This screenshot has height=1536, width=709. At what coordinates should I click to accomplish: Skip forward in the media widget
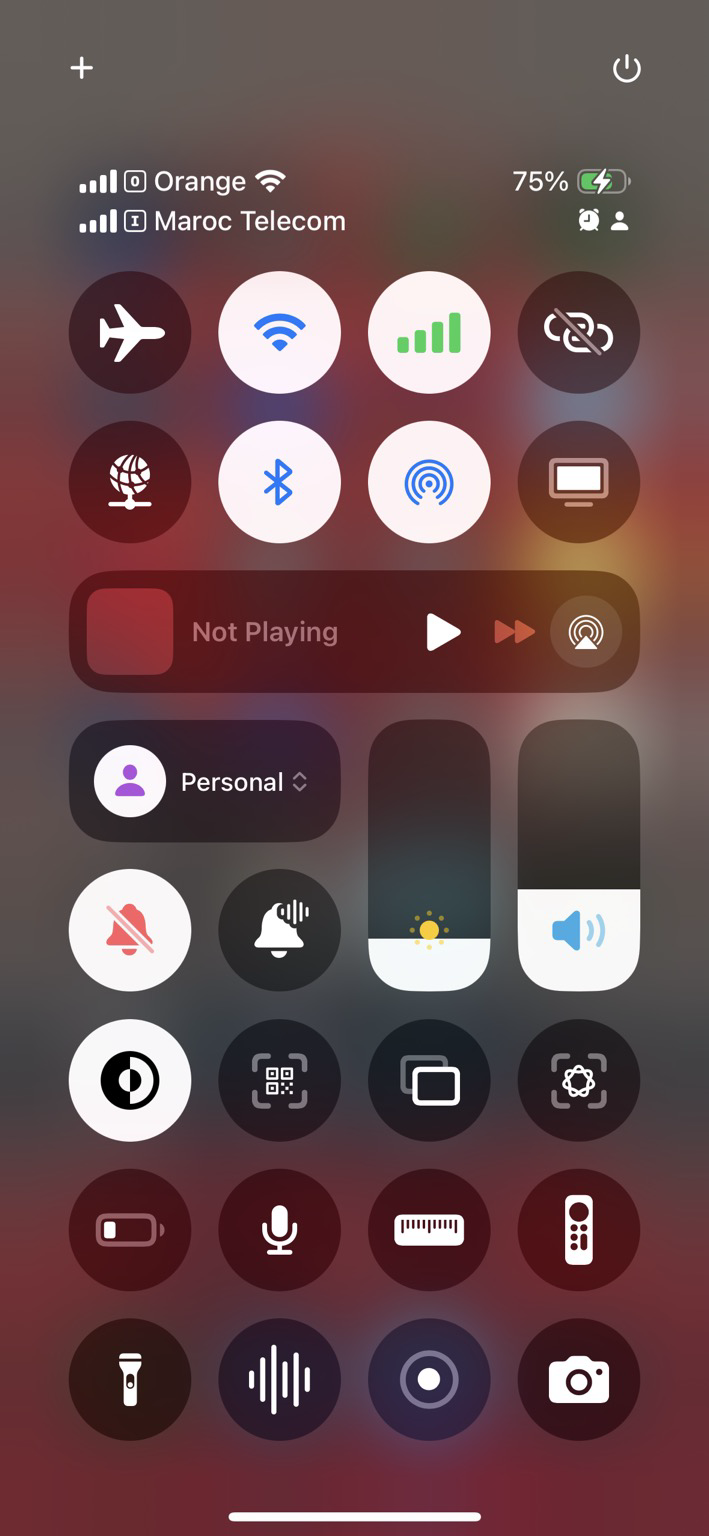(514, 632)
